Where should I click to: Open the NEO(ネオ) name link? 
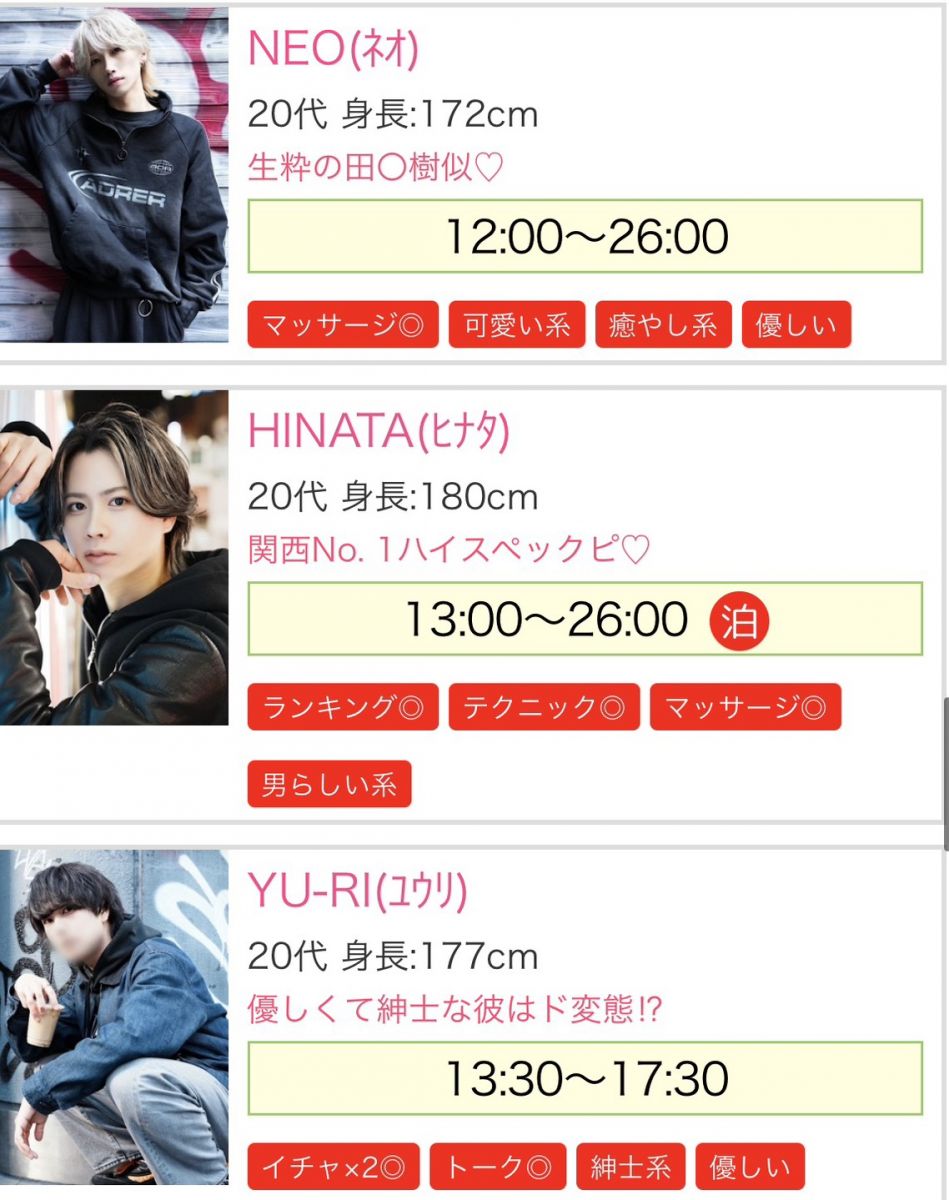[333, 49]
